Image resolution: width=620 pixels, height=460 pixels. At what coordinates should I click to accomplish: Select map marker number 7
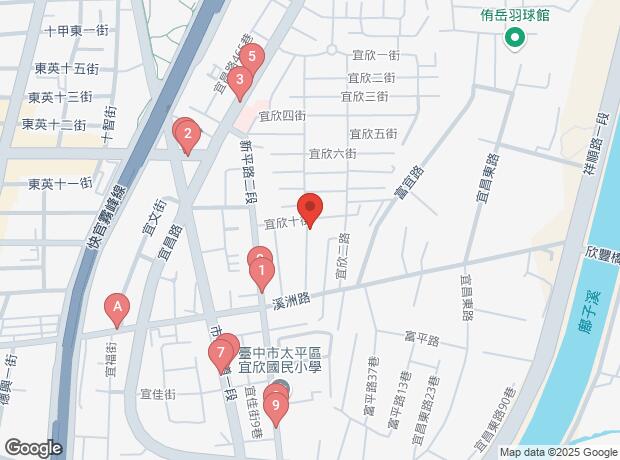pyautogui.click(x=220, y=353)
